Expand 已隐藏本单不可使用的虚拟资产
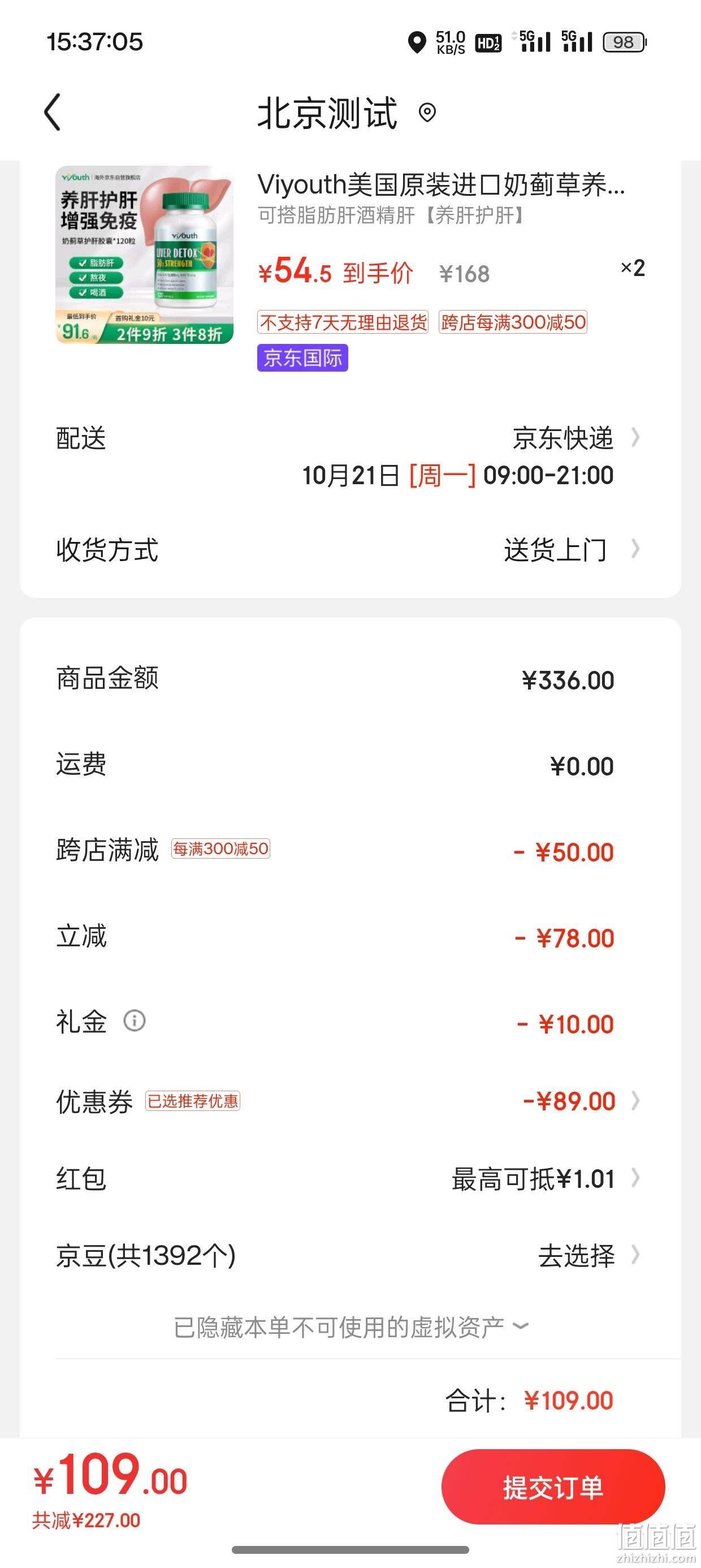The width and height of the screenshot is (701, 1568). pos(350,1328)
